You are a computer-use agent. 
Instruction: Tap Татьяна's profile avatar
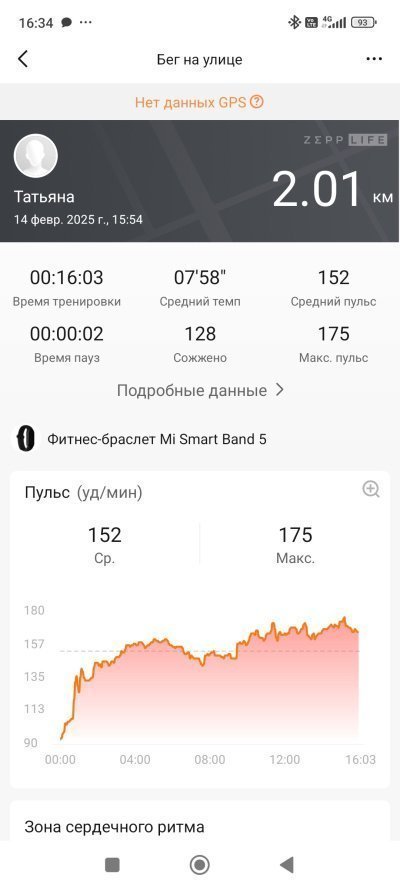(36, 156)
